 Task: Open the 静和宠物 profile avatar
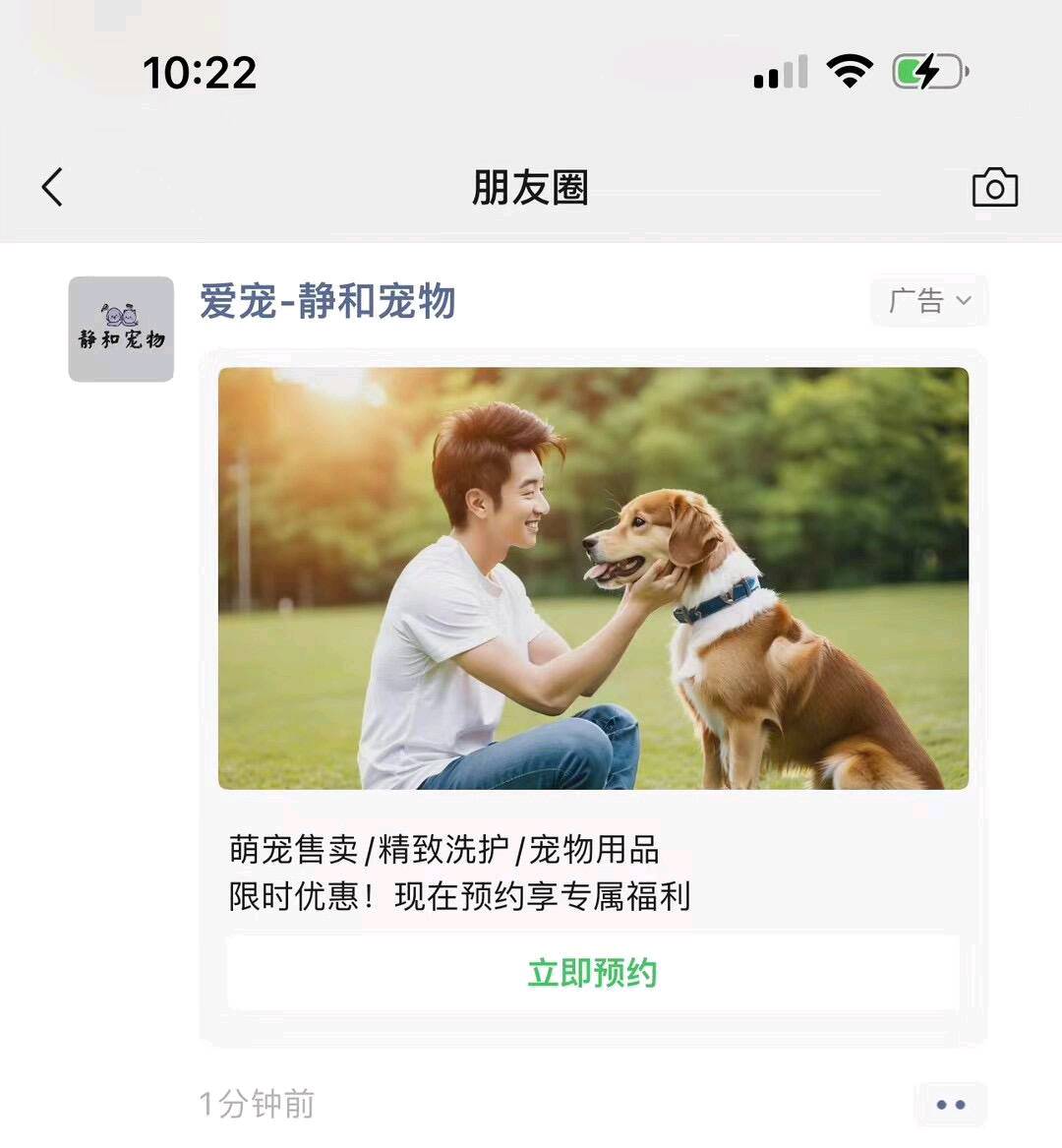(121, 330)
